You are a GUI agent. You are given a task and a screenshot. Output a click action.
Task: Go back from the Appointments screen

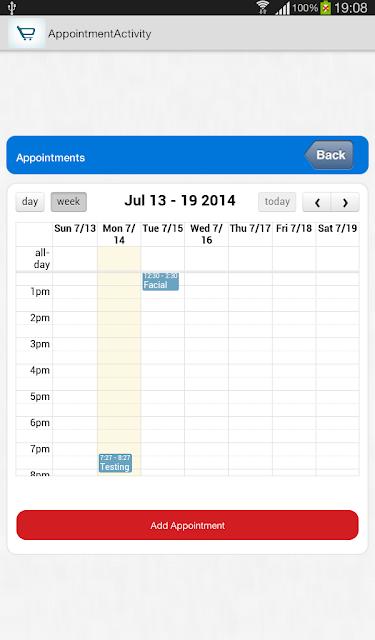pos(329,155)
